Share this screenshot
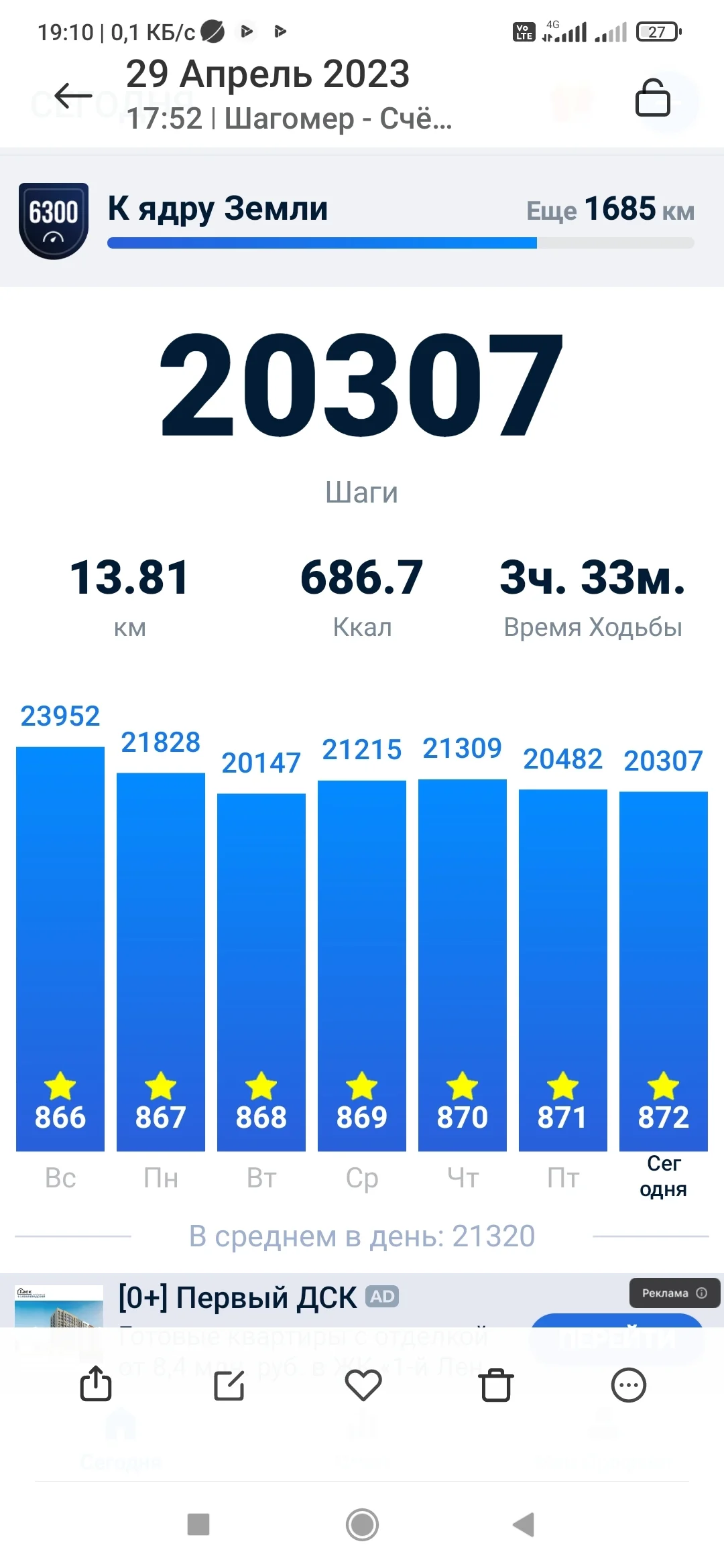724x1568 pixels. tap(96, 1384)
